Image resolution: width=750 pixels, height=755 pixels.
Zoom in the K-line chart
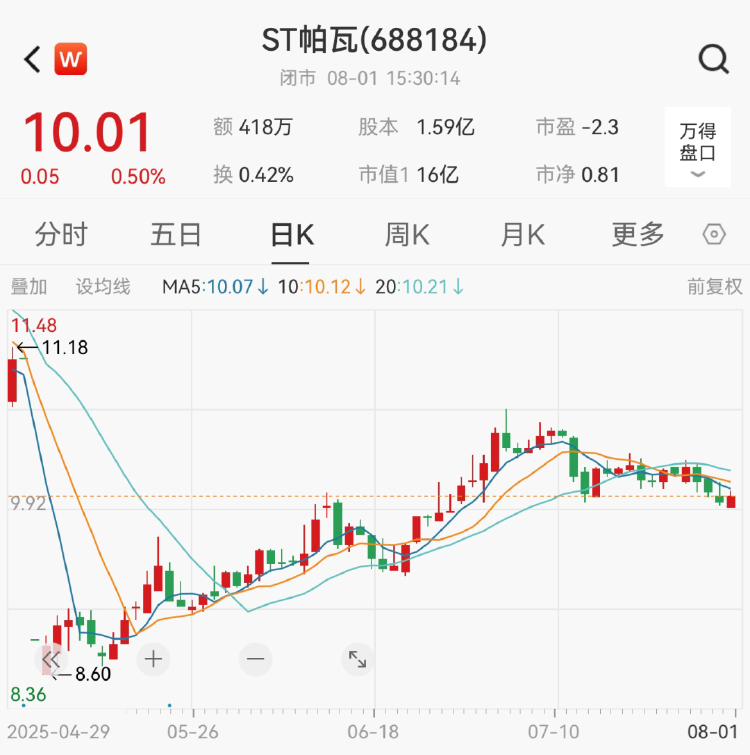pos(153,658)
